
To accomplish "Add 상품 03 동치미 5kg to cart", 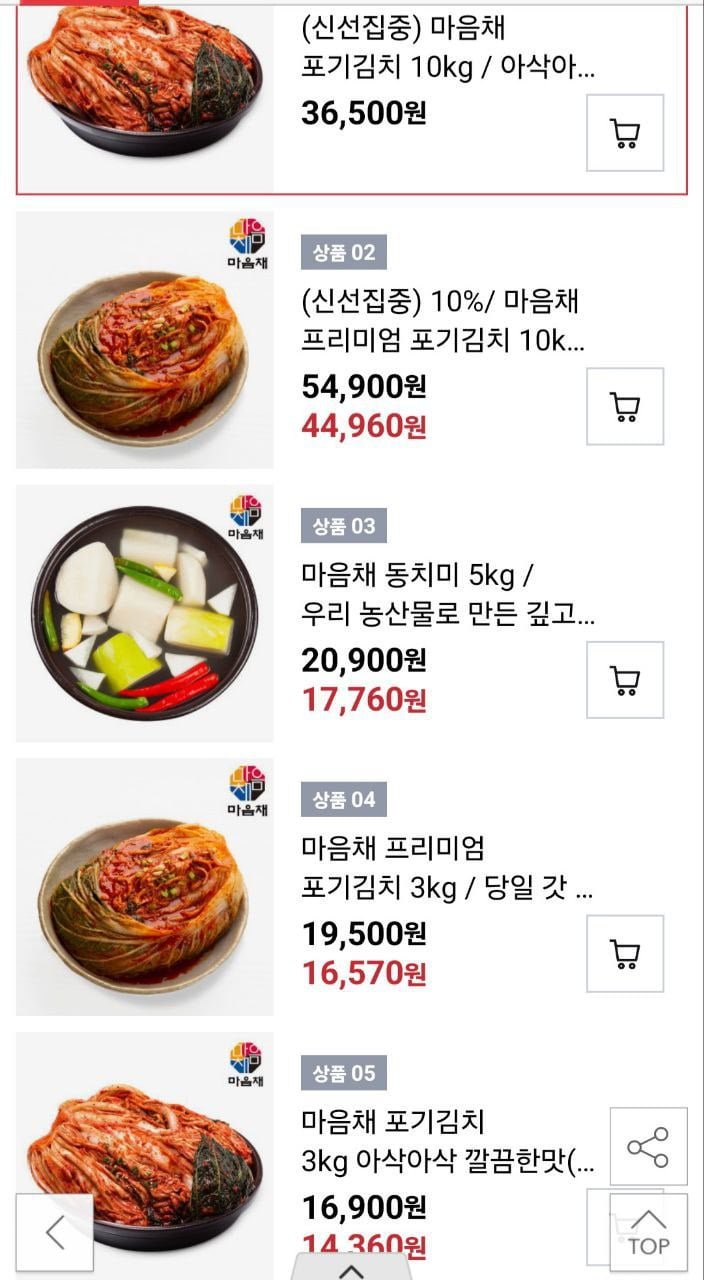I will coord(625,680).
